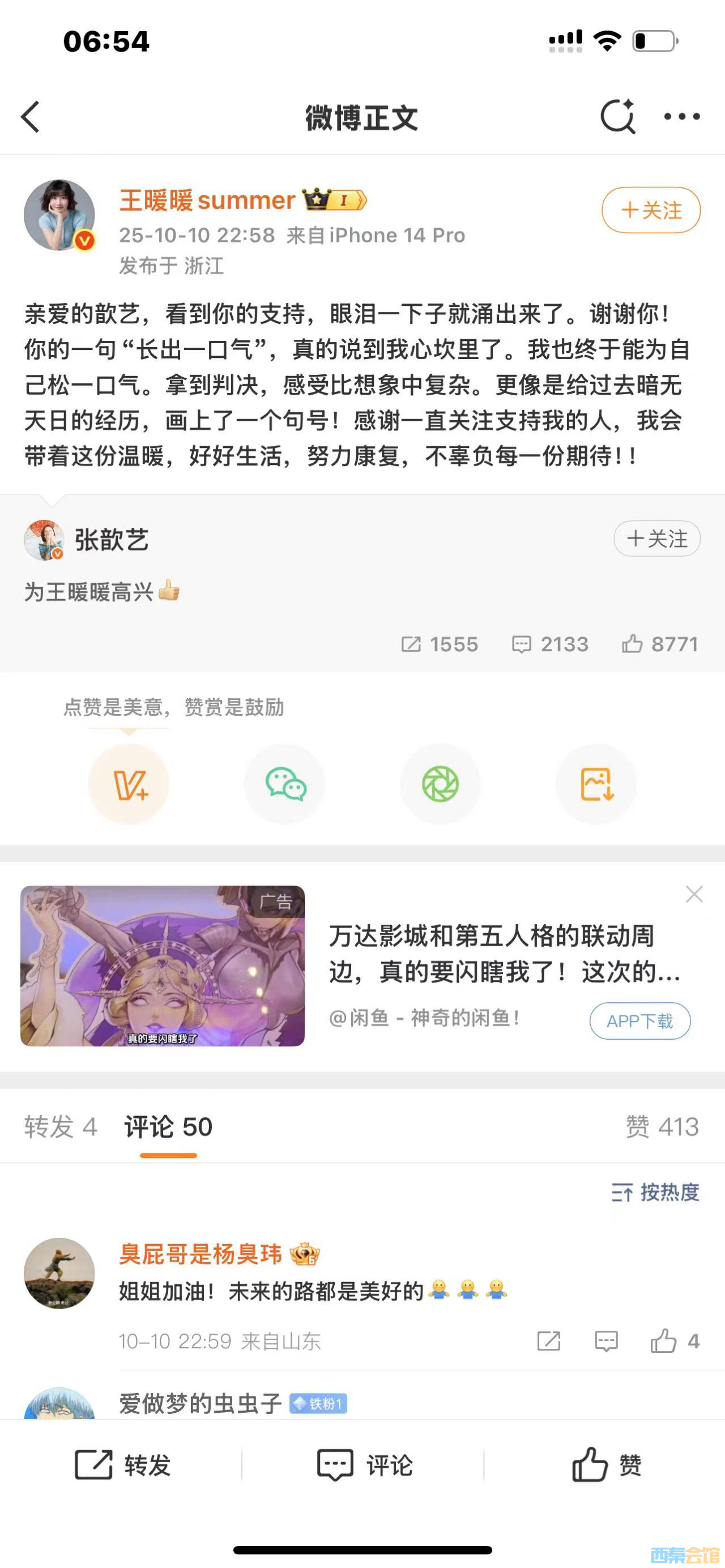725x1568 pixels.
Task: Share to WeChat Moments with the green shutter icon
Action: point(440,784)
